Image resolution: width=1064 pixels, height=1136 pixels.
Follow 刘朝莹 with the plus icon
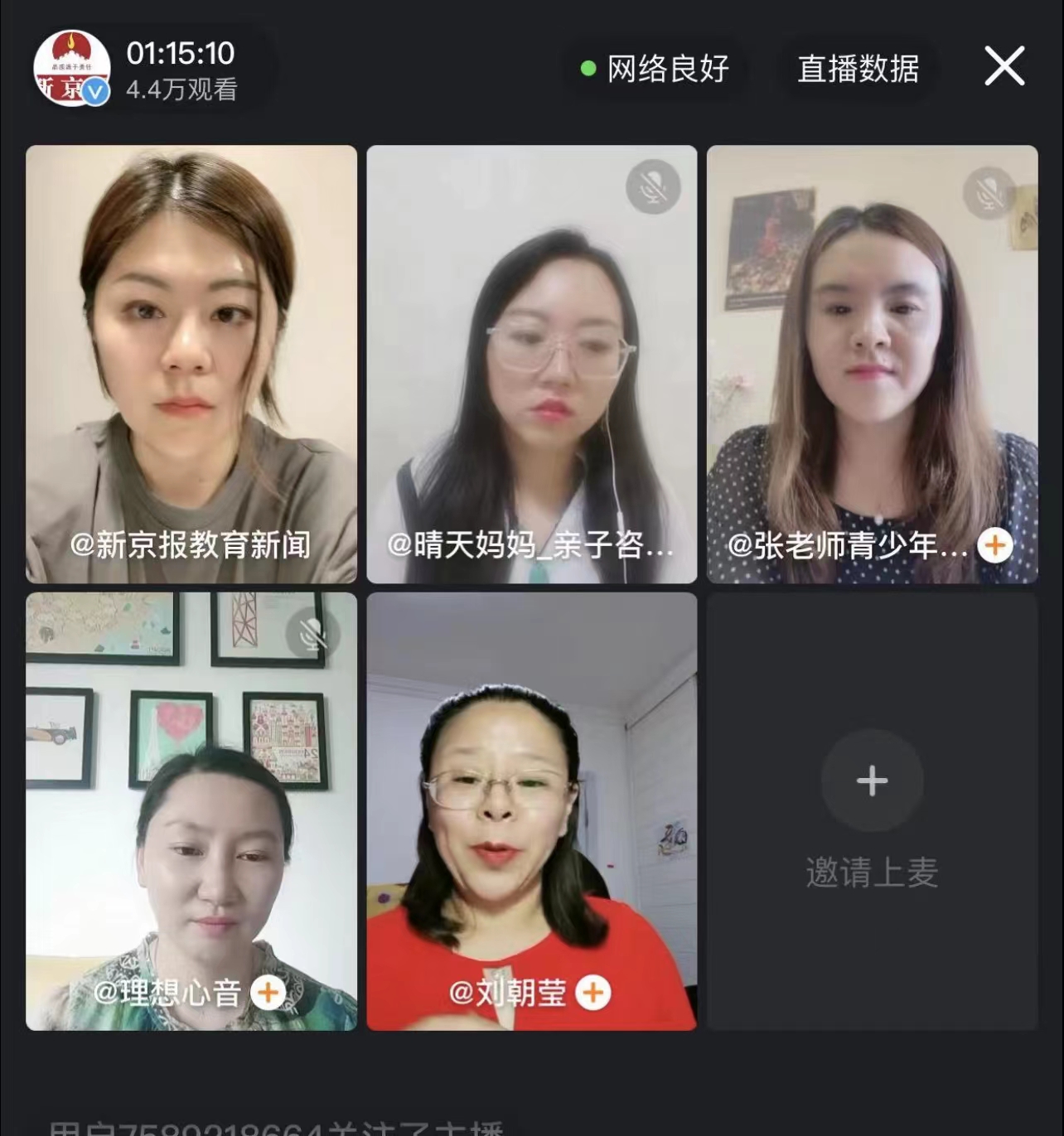click(592, 992)
